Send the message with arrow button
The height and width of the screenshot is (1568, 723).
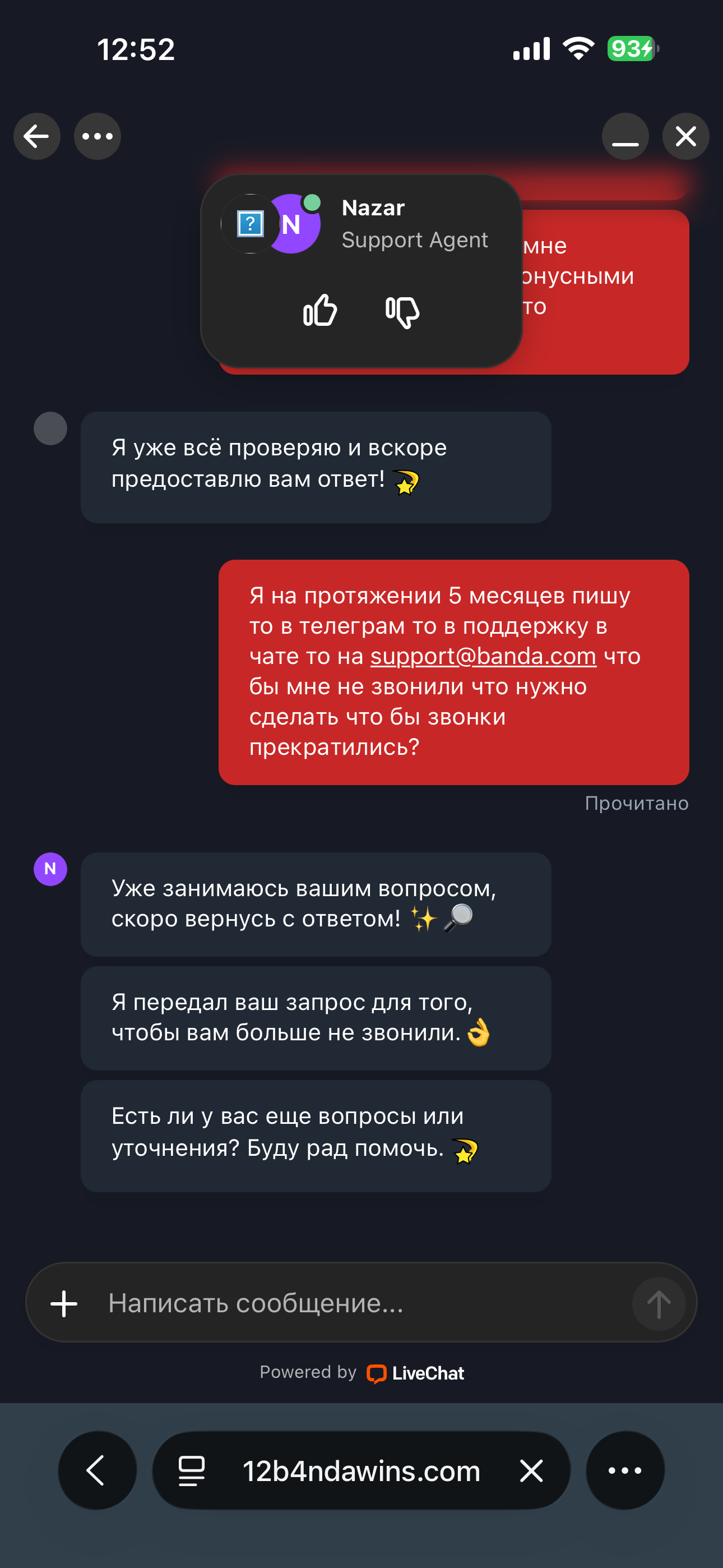coord(659,1303)
